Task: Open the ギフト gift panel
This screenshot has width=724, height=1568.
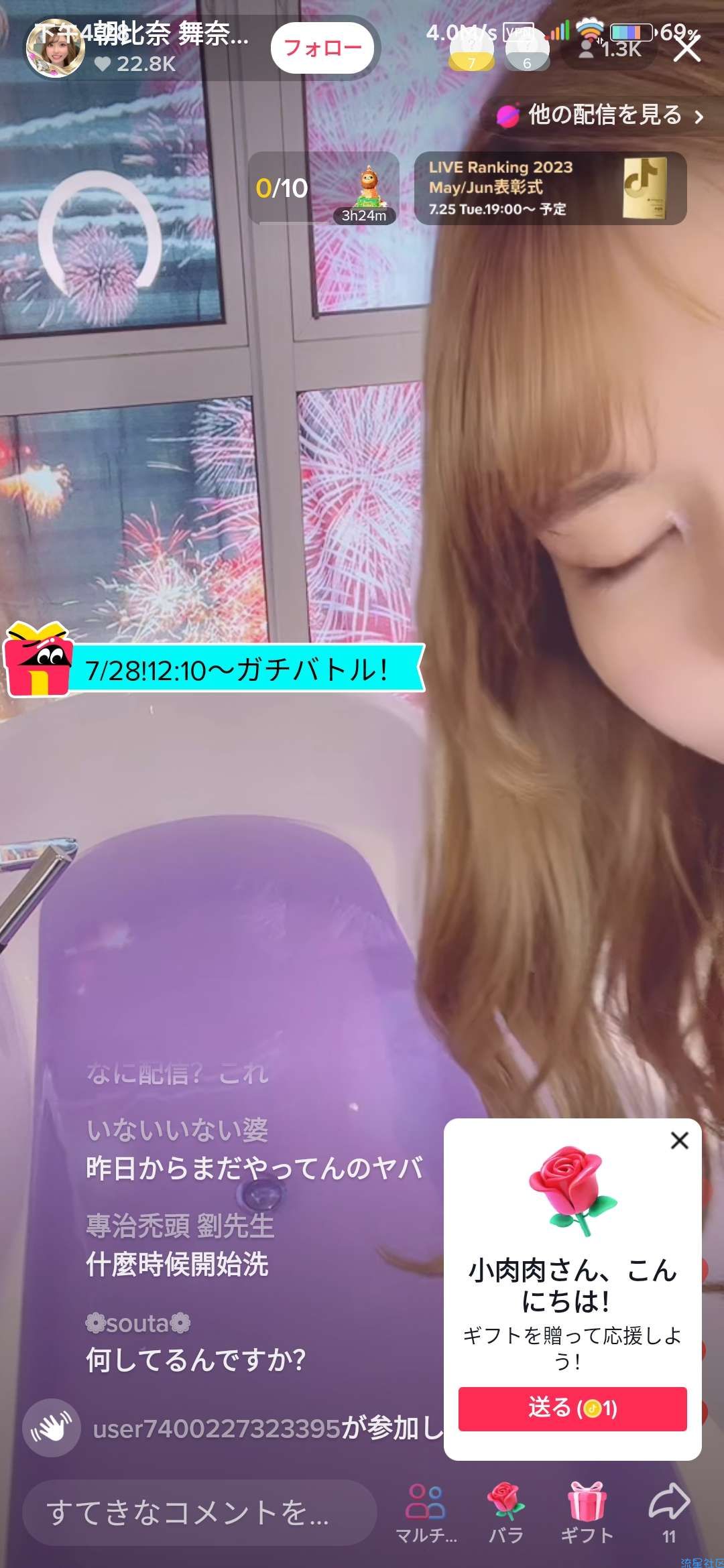Action: [587, 1513]
